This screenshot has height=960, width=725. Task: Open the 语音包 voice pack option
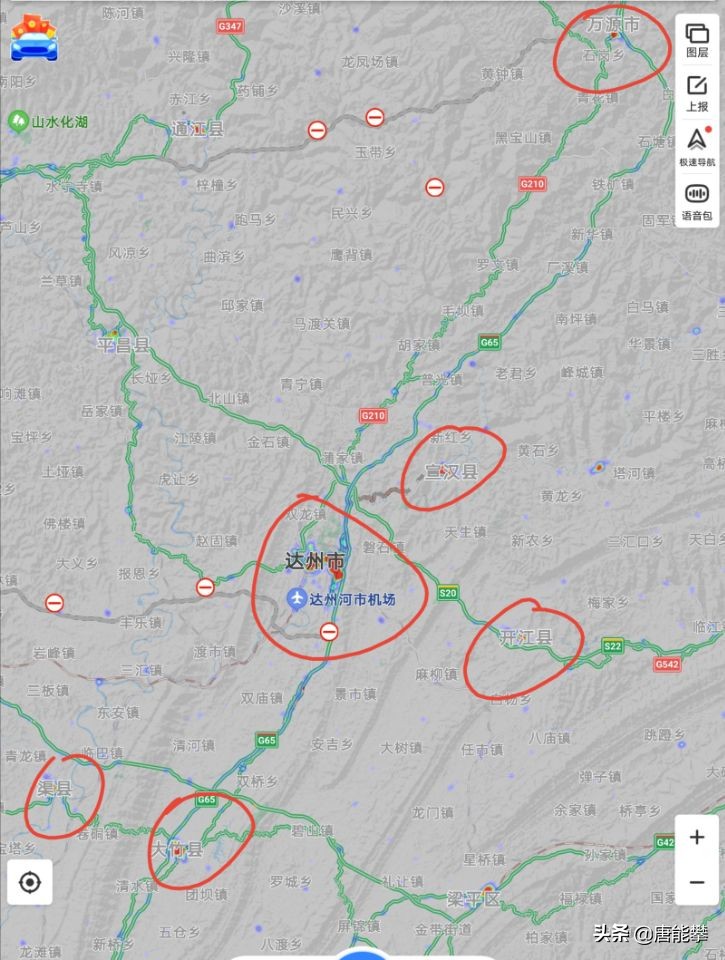(697, 200)
